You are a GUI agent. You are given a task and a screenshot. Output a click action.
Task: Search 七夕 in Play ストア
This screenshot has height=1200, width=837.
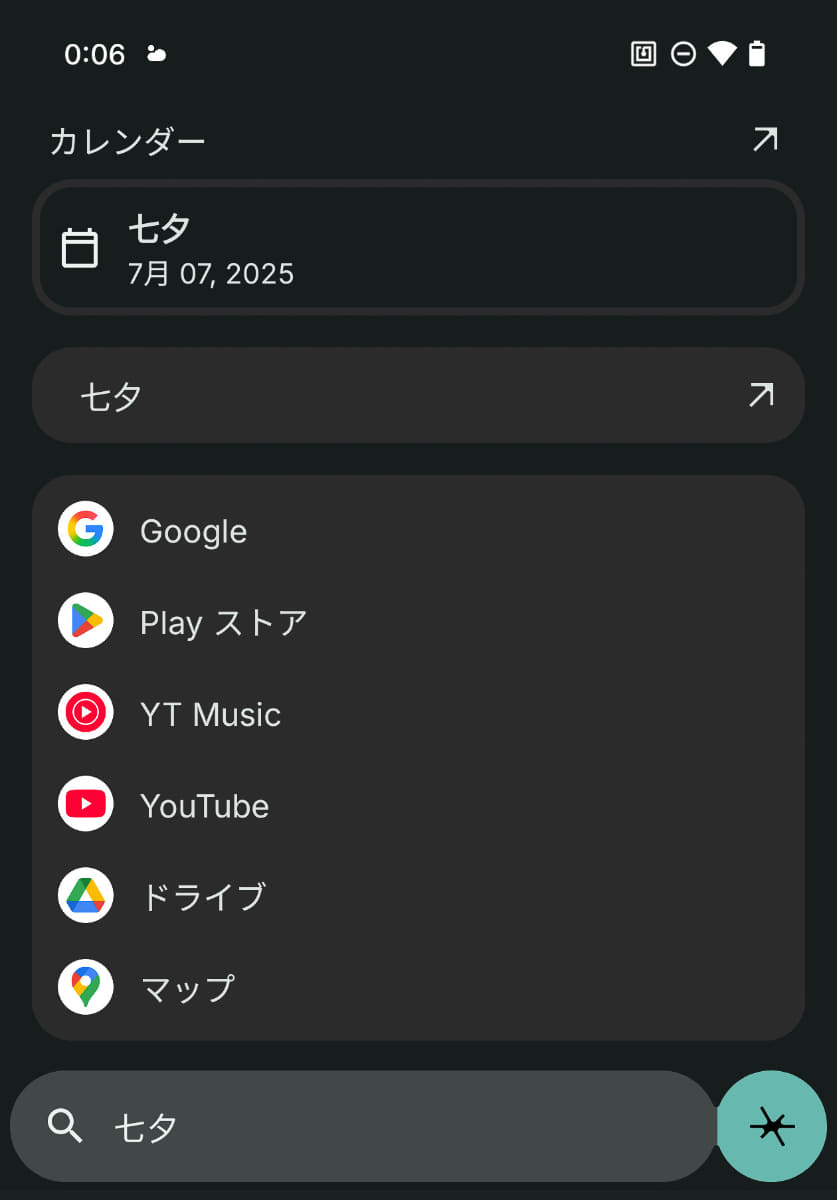[x=418, y=622]
